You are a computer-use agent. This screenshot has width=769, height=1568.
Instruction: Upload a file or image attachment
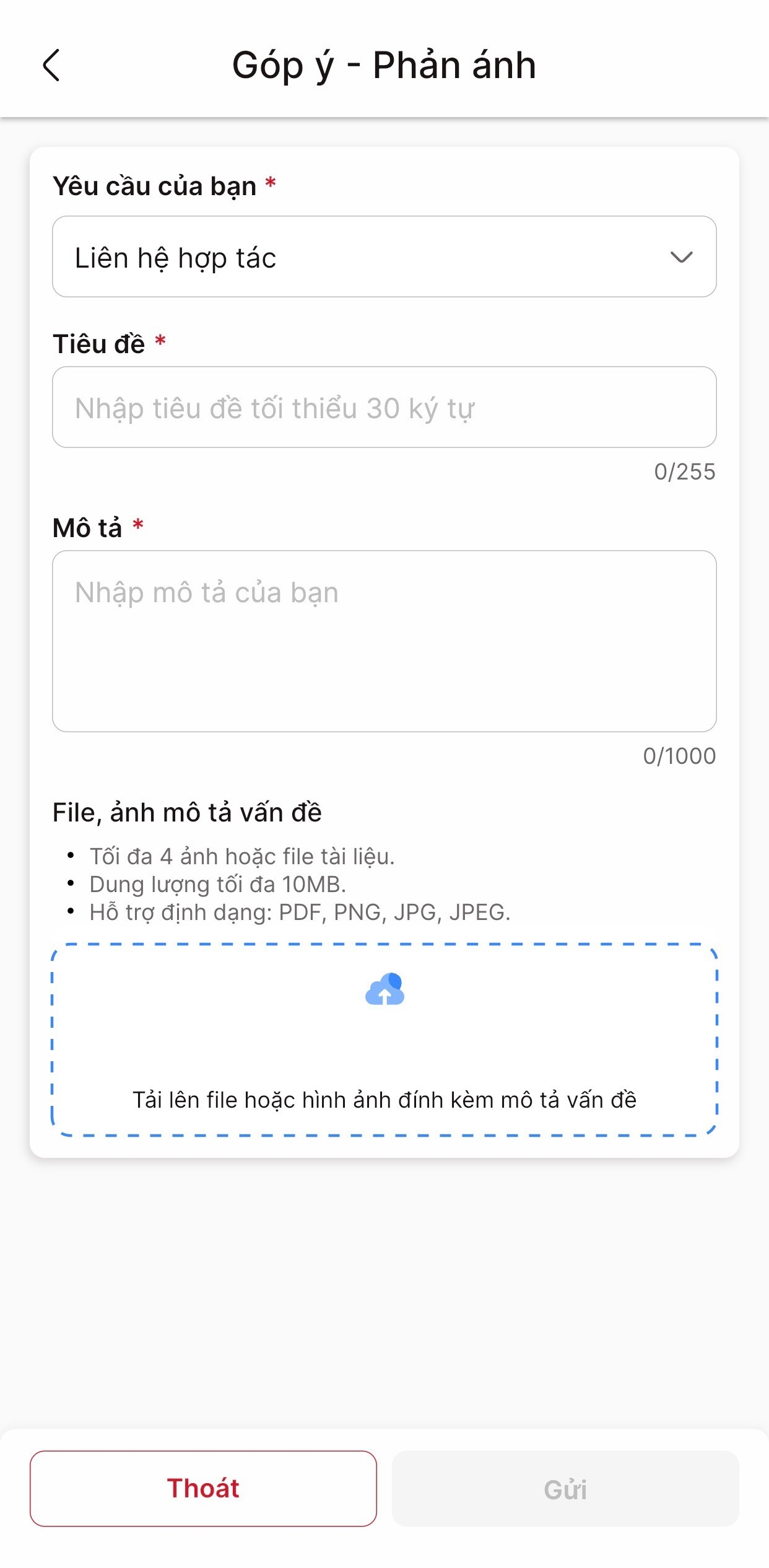(x=384, y=1040)
